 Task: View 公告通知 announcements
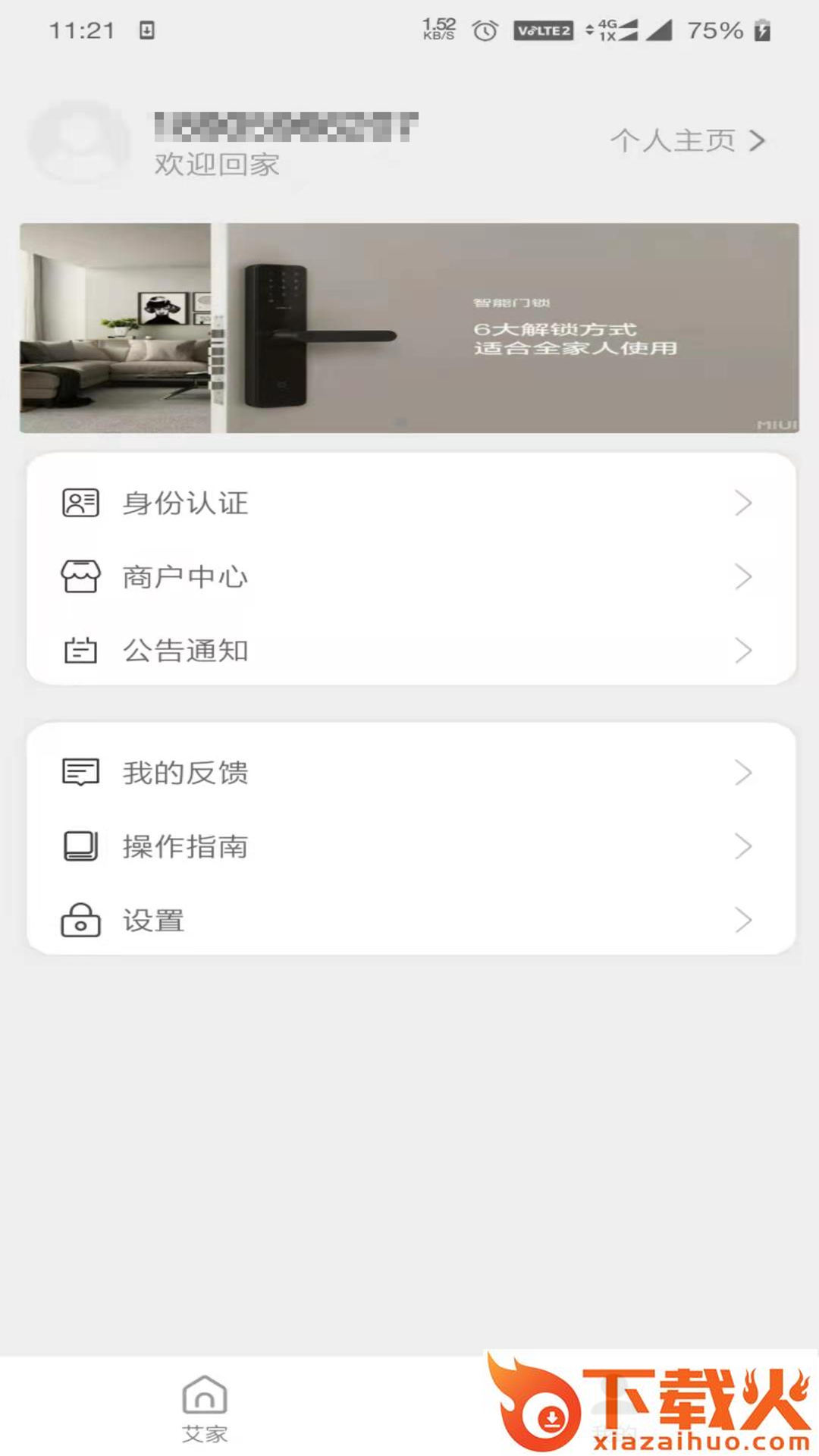click(x=409, y=651)
